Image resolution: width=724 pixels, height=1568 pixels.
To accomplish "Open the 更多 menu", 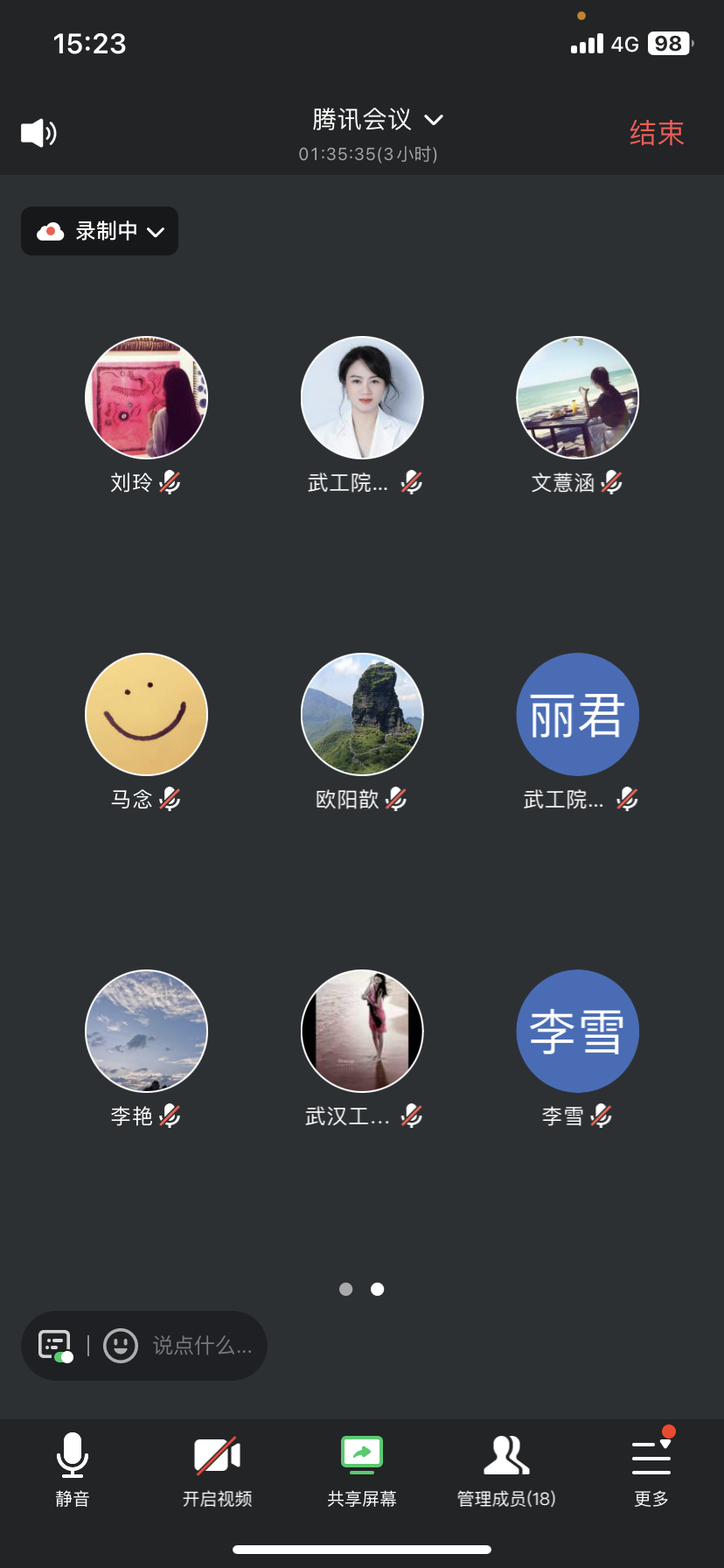I will click(x=651, y=1469).
